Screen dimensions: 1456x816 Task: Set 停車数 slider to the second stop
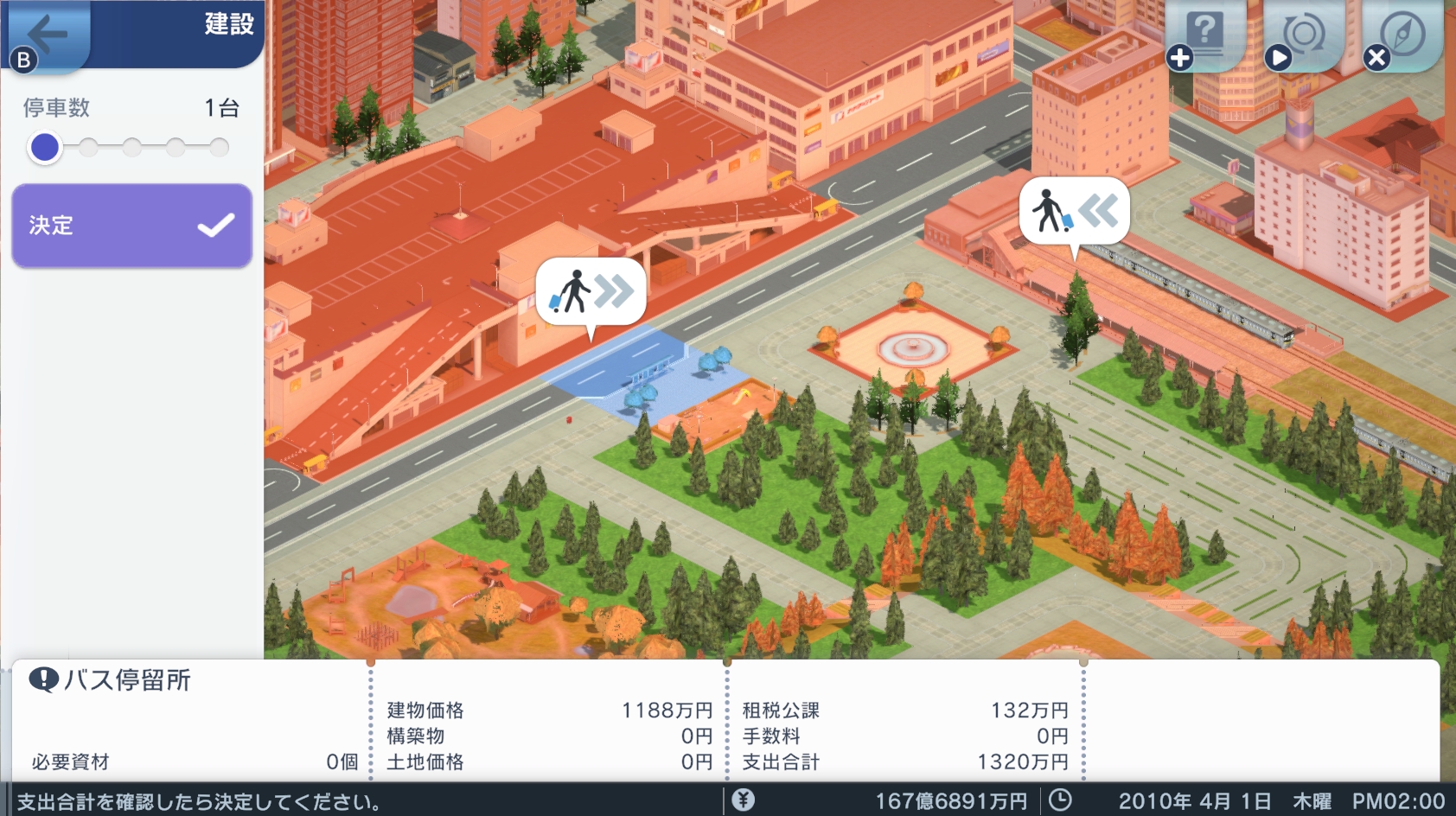click(x=88, y=148)
